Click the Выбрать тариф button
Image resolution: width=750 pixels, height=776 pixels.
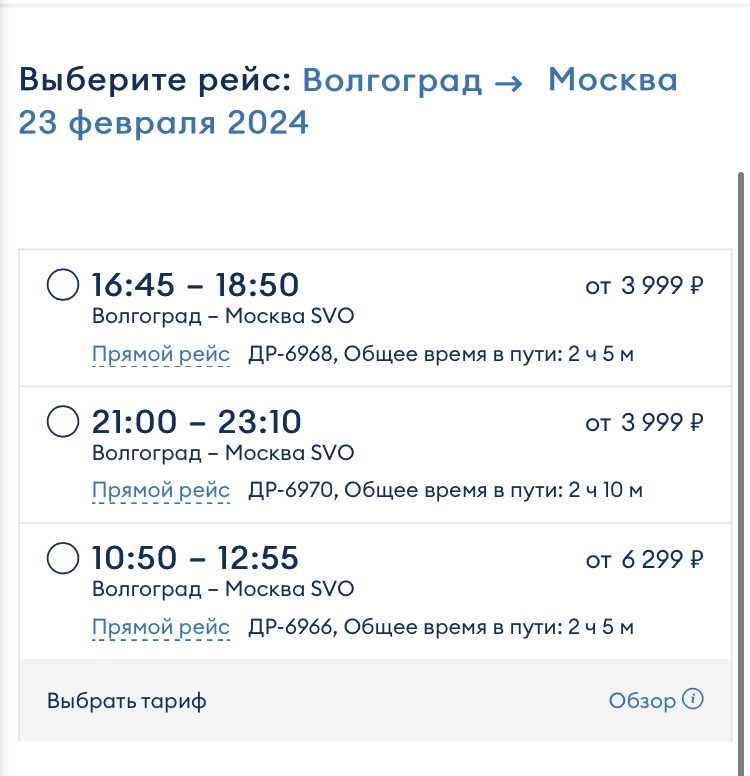126,701
